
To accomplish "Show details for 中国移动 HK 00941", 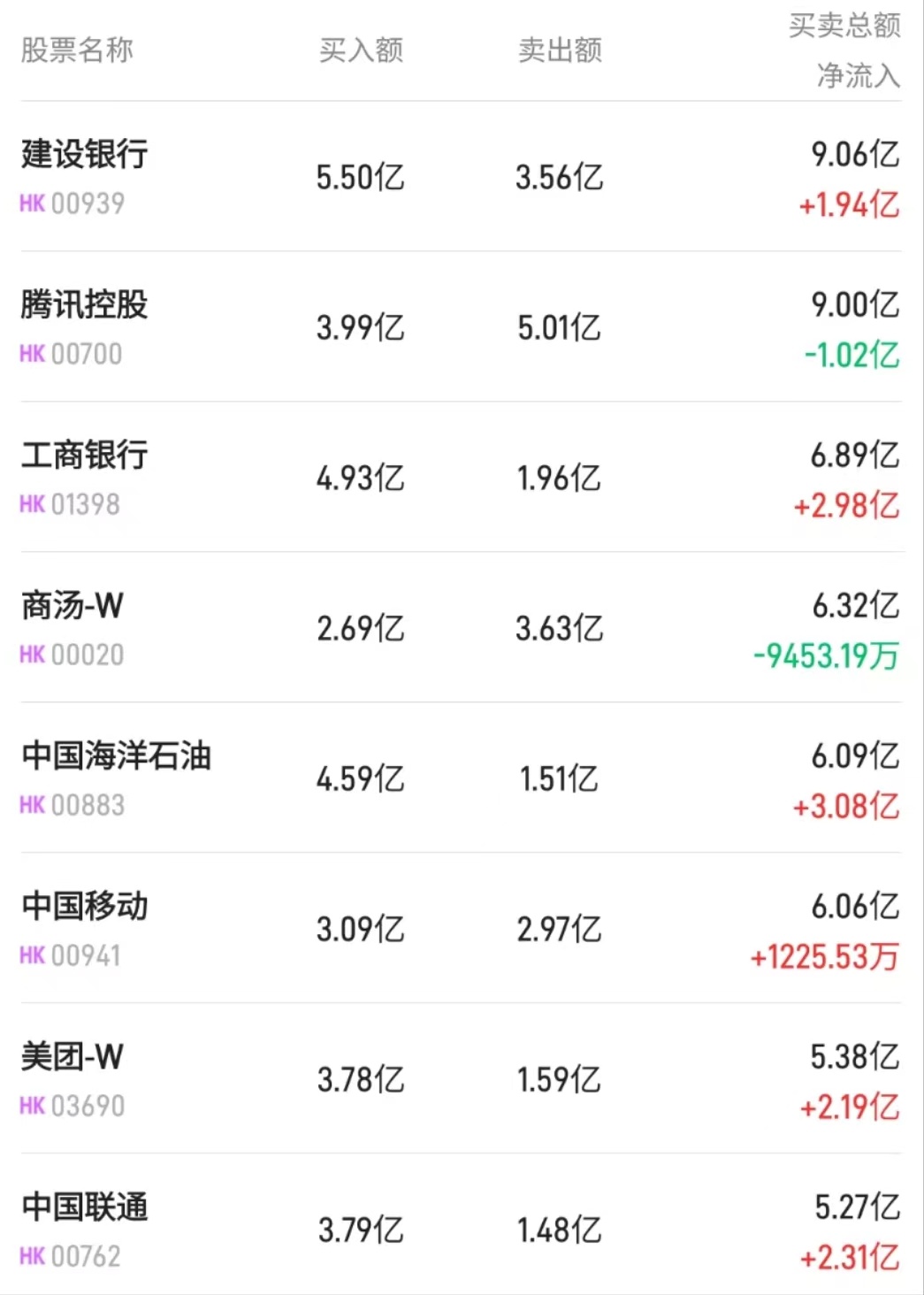I will click(x=85, y=929).
